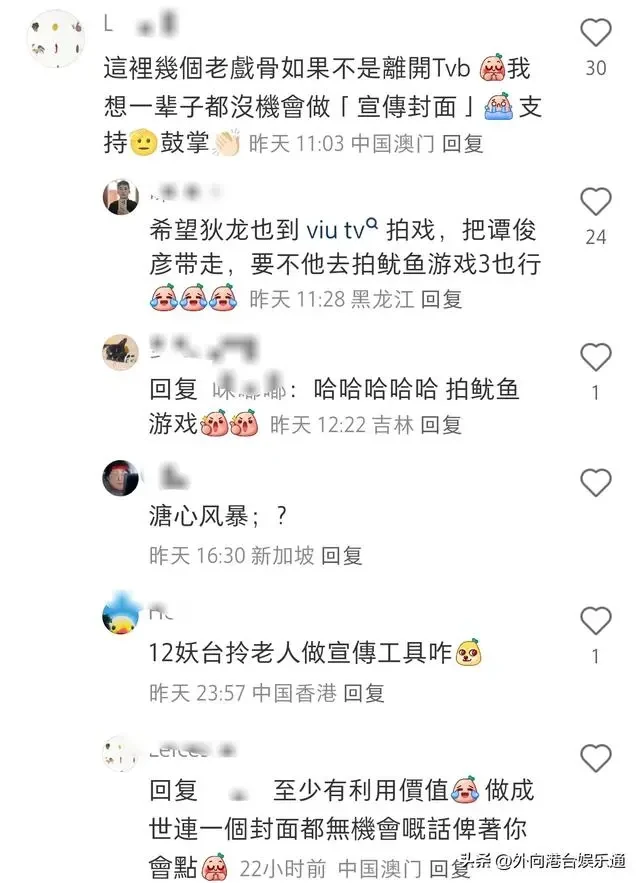Reply to the comment from 中国香港
This screenshot has width=640, height=883.
pyautogui.click(x=363, y=692)
